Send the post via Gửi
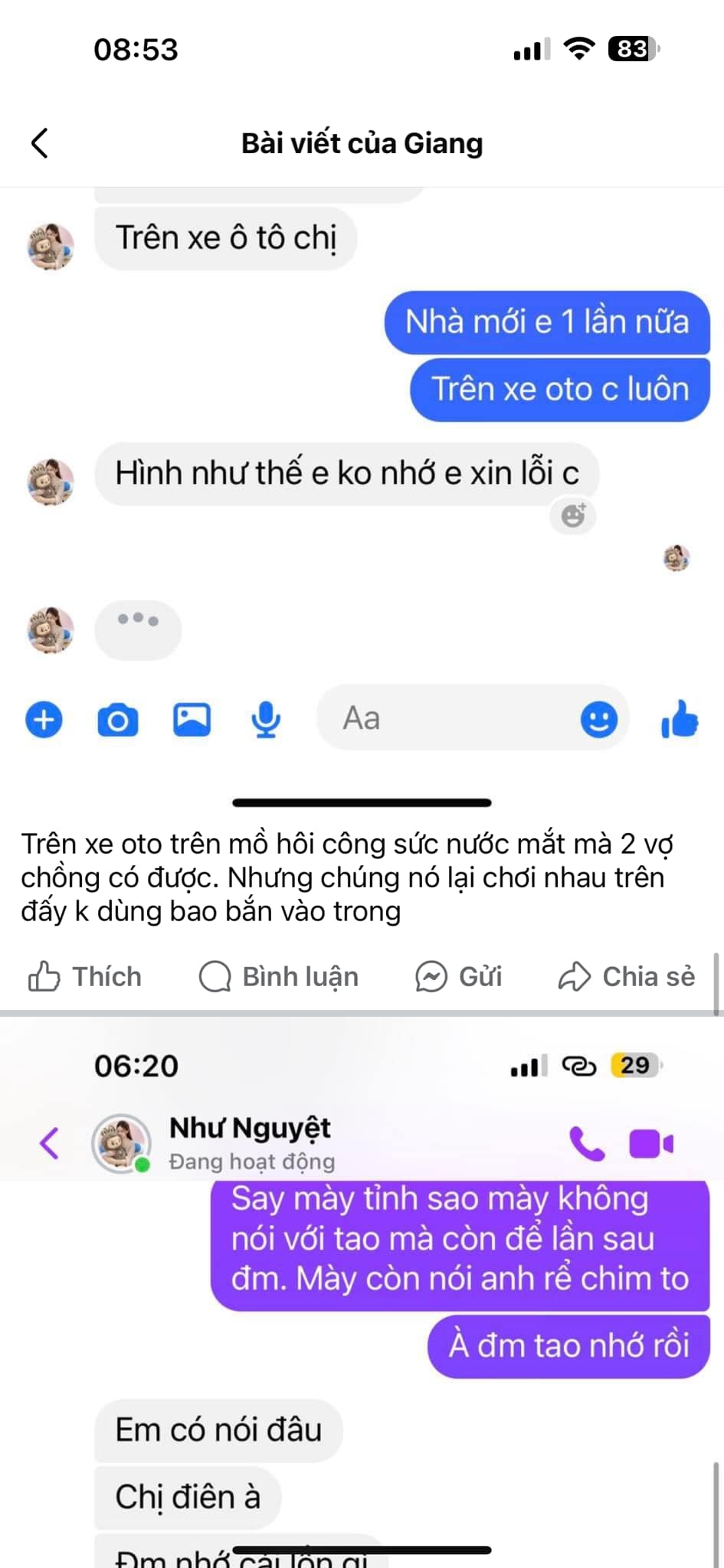The width and height of the screenshot is (724, 1568). [x=458, y=977]
